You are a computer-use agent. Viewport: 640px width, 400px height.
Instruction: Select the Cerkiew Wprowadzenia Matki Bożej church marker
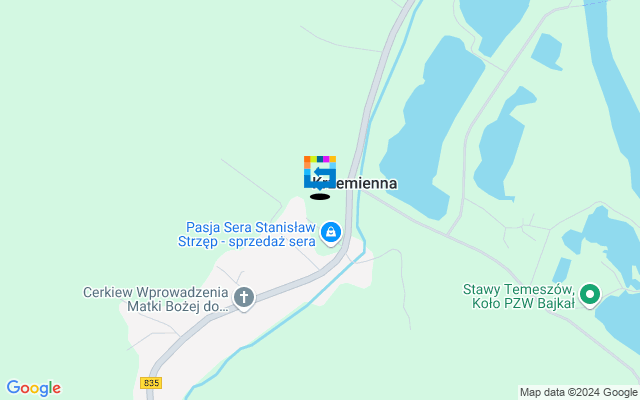click(244, 297)
